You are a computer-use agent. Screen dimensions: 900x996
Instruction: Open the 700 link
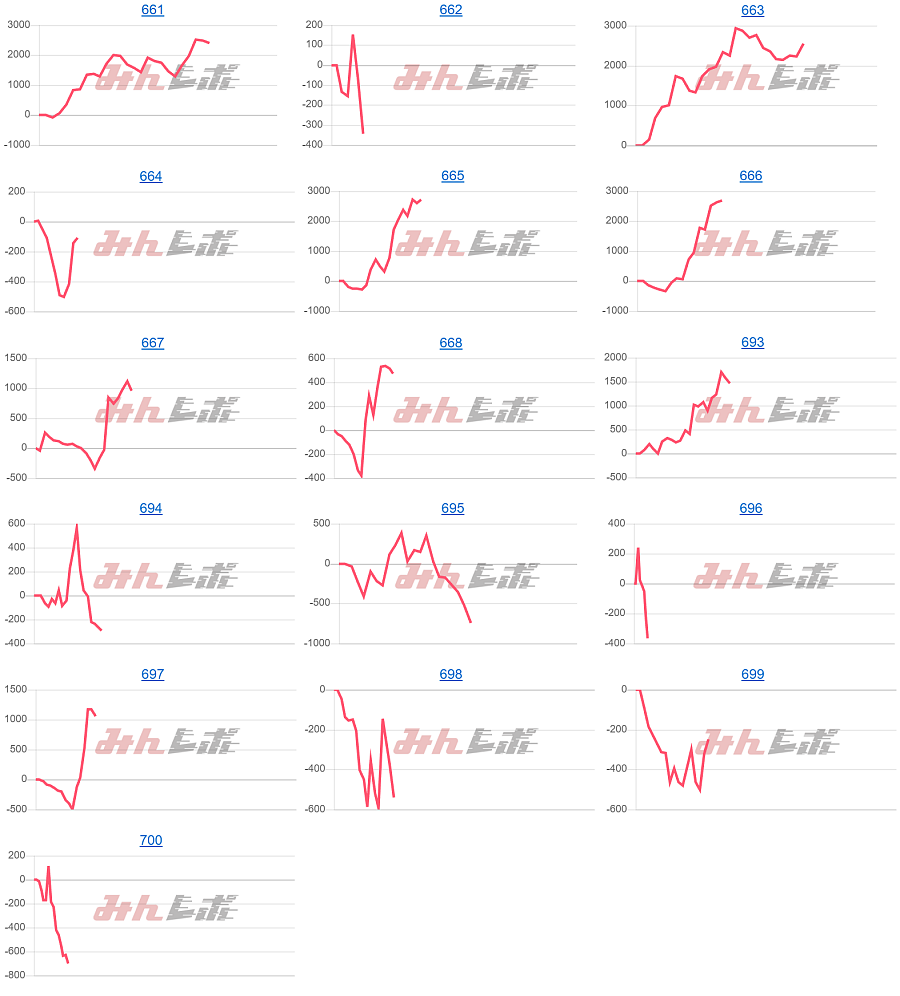point(151,841)
